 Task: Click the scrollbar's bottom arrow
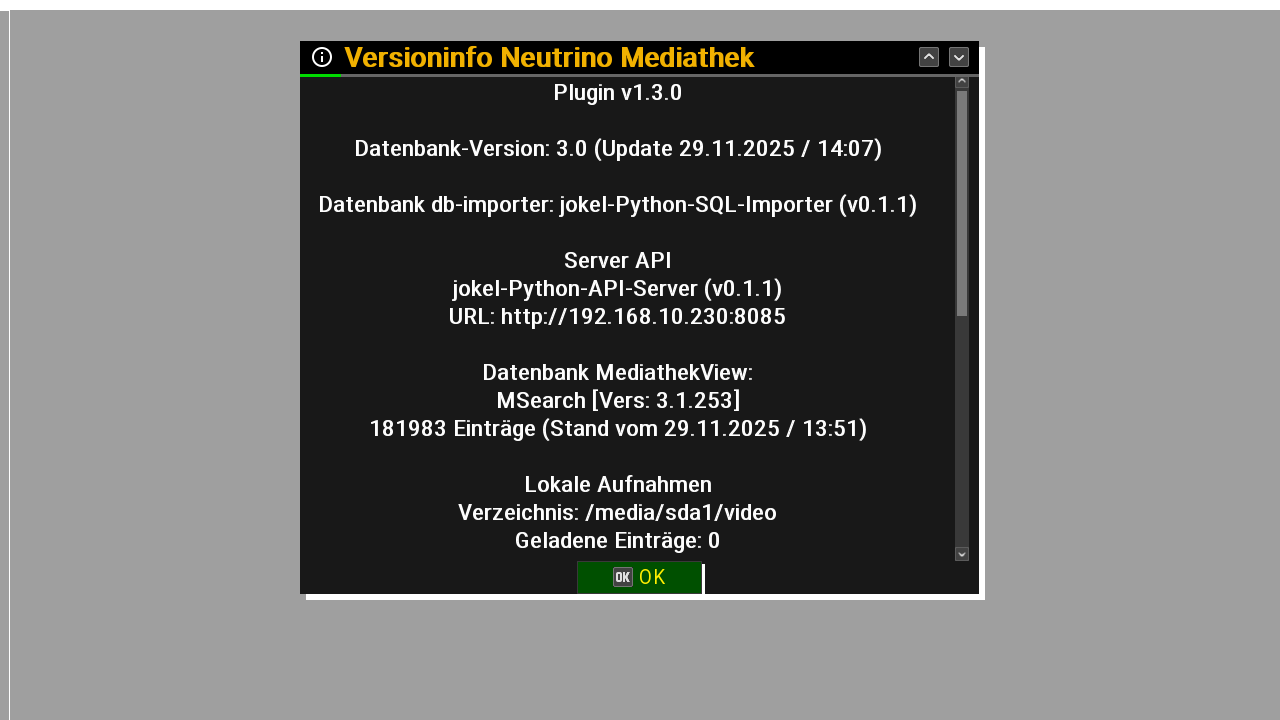tap(962, 553)
